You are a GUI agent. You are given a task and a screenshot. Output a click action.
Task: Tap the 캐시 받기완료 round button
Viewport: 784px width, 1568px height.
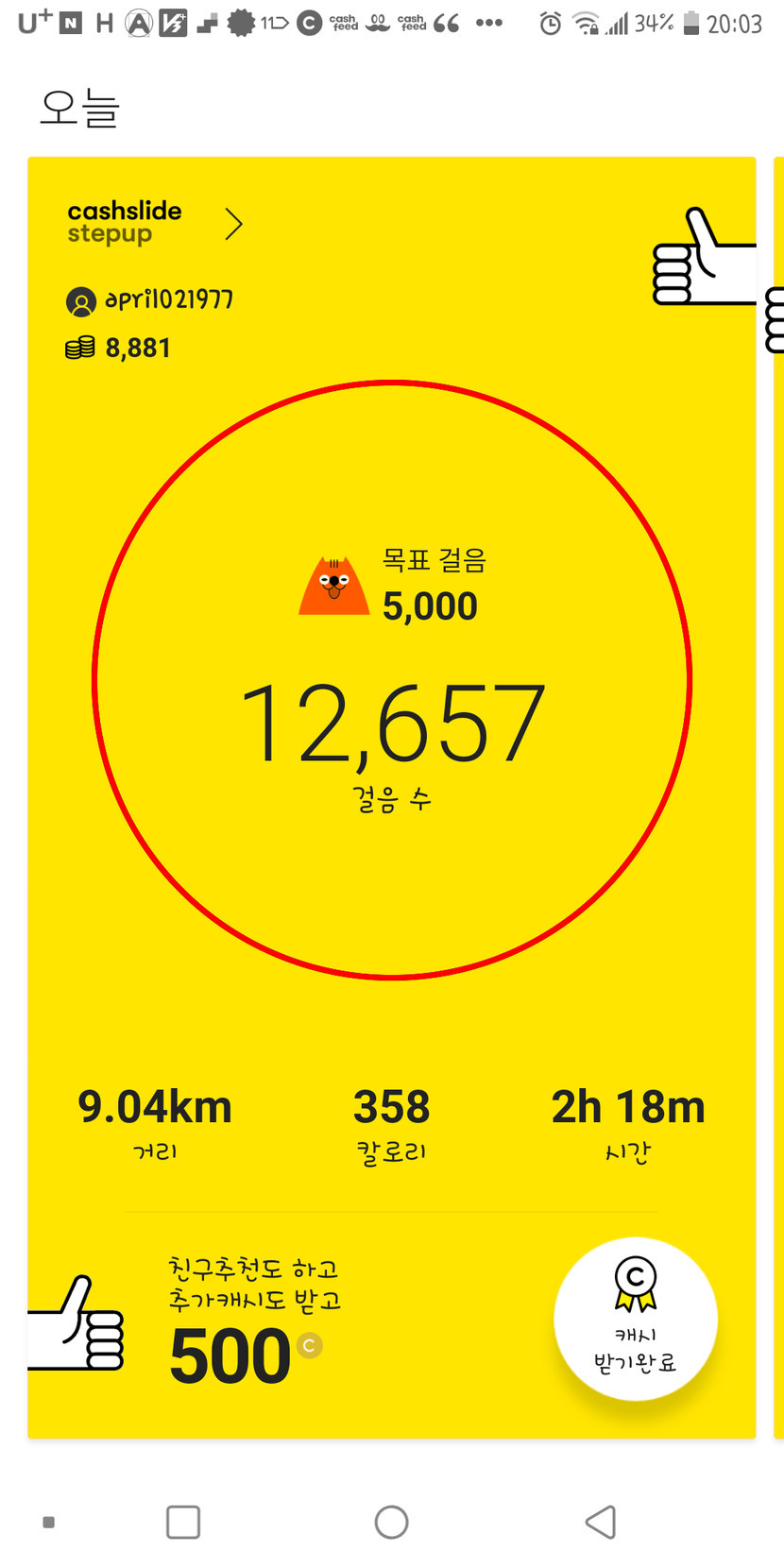[x=636, y=1319]
